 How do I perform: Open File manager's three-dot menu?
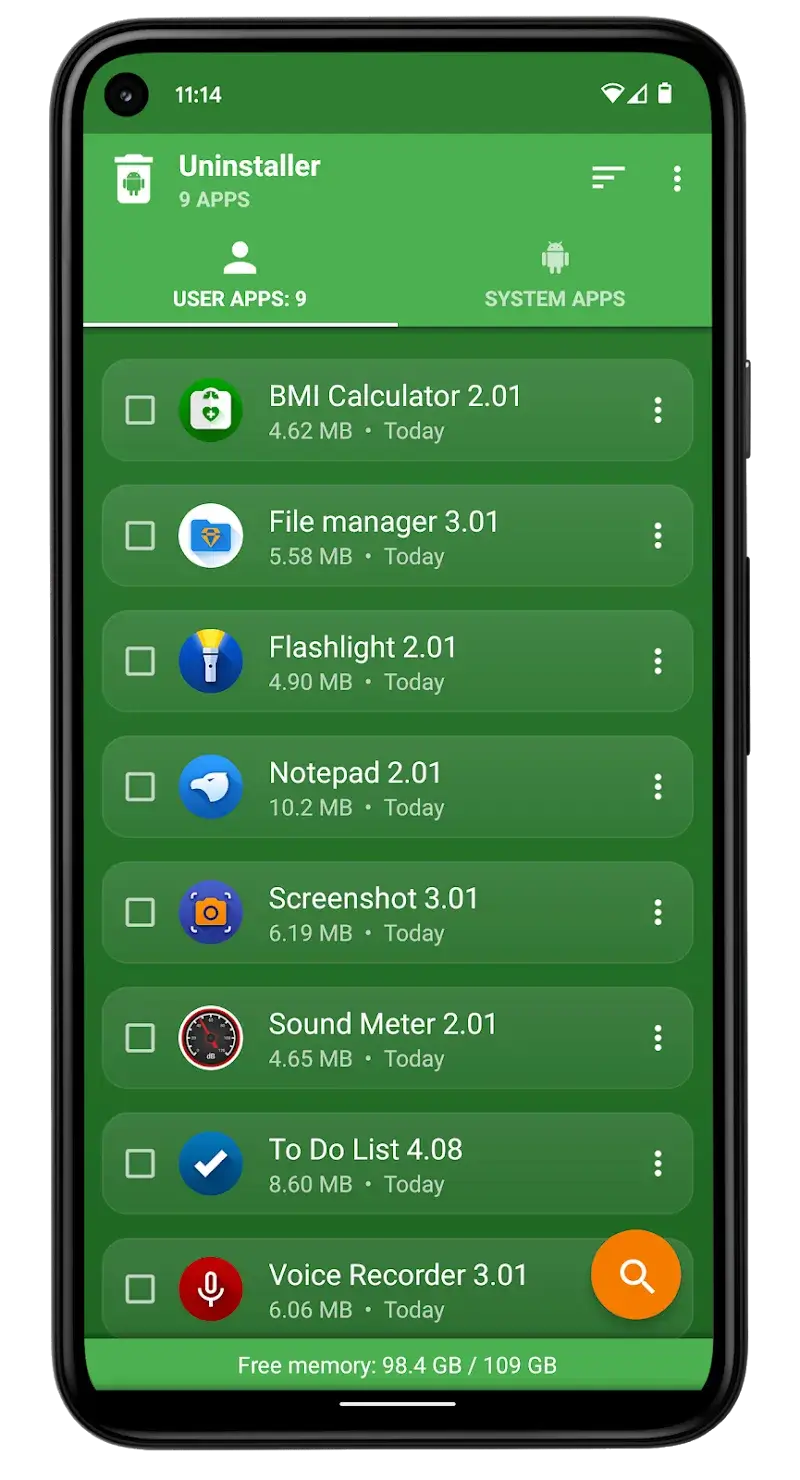click(657, 536)
